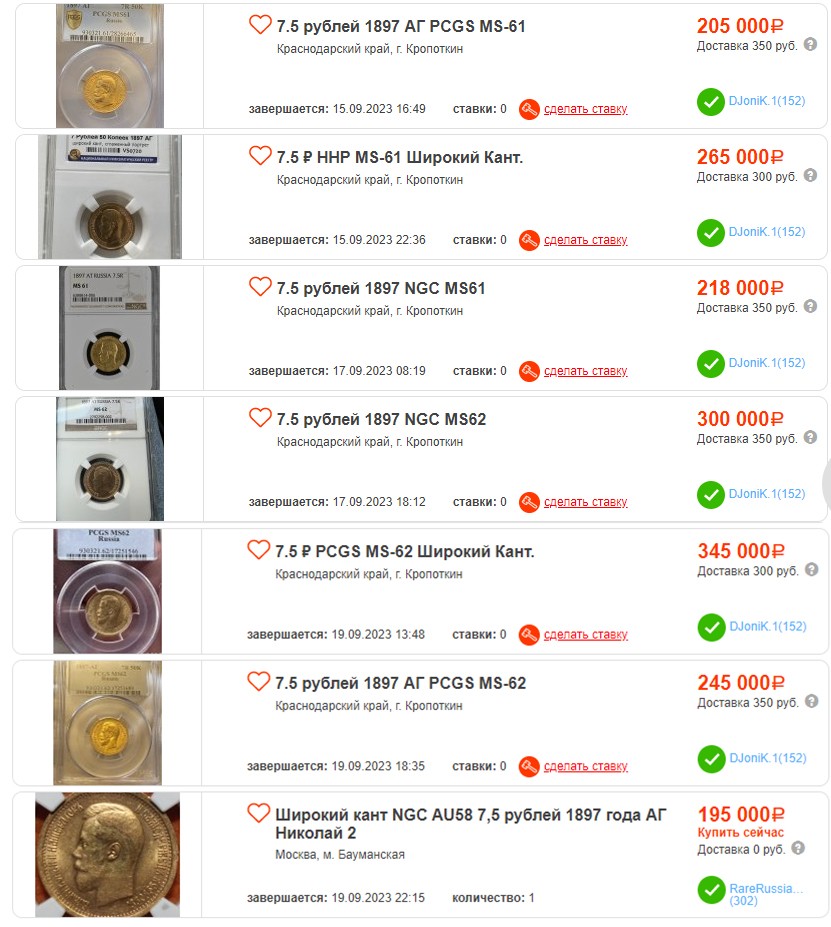Place a bid on the 245 000₽ lot

[585, 766]
